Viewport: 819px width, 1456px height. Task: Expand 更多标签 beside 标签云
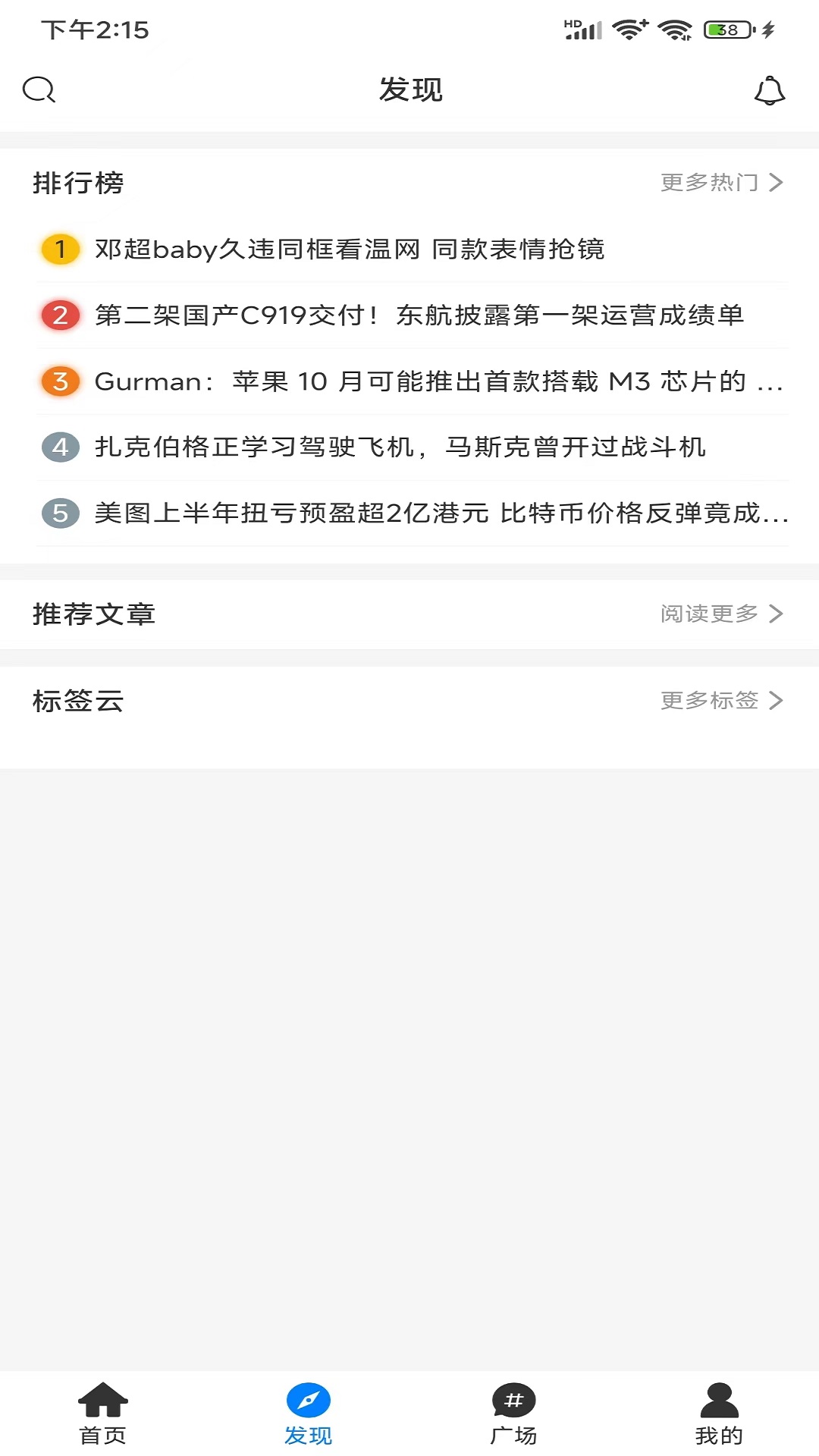720,701
